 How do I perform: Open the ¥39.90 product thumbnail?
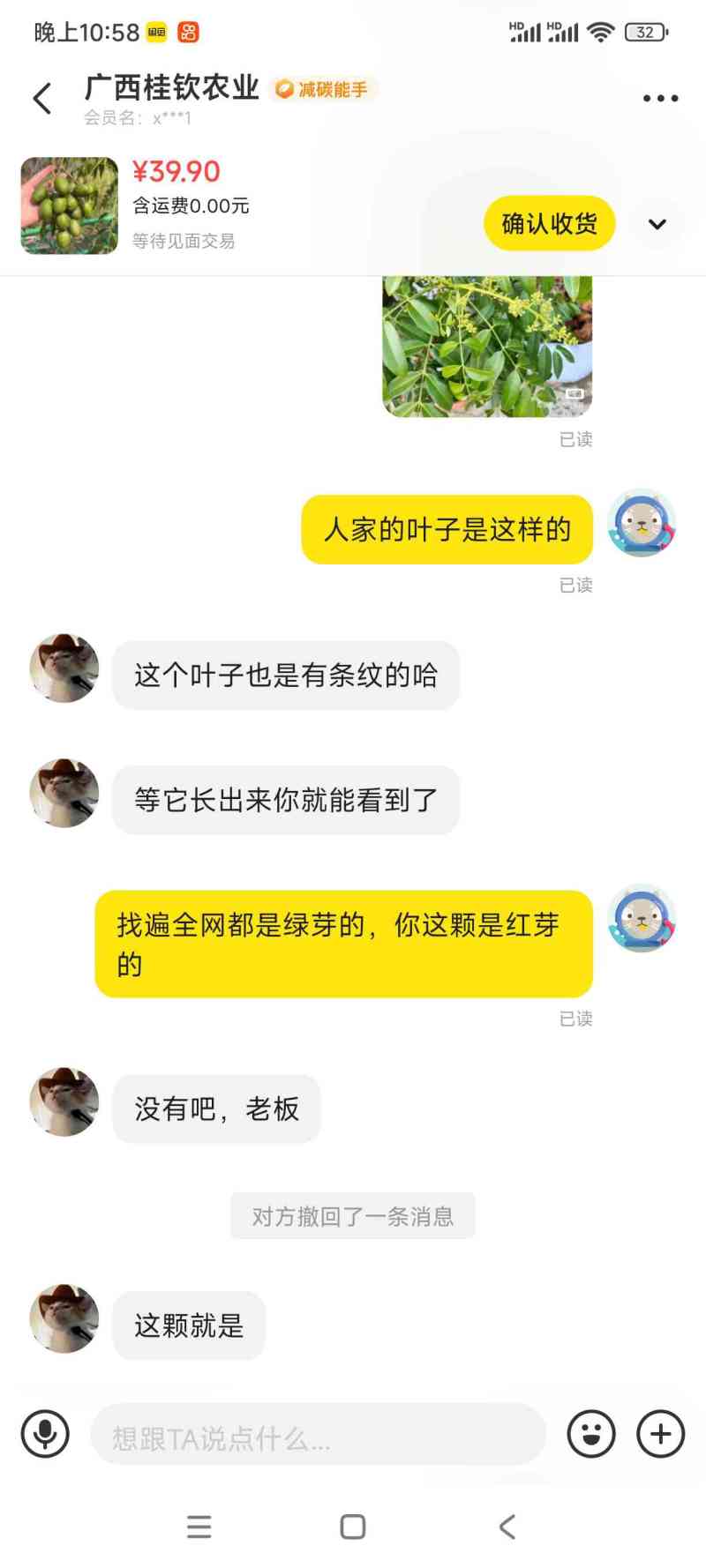(70, 206)
